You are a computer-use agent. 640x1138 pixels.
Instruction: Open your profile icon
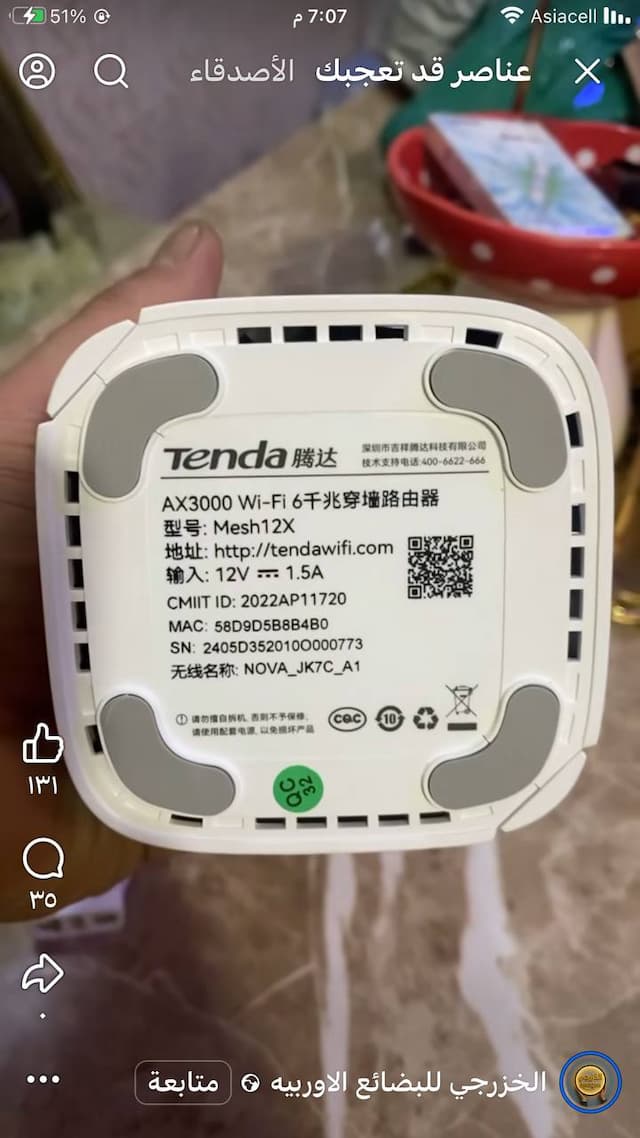point(37,71)
